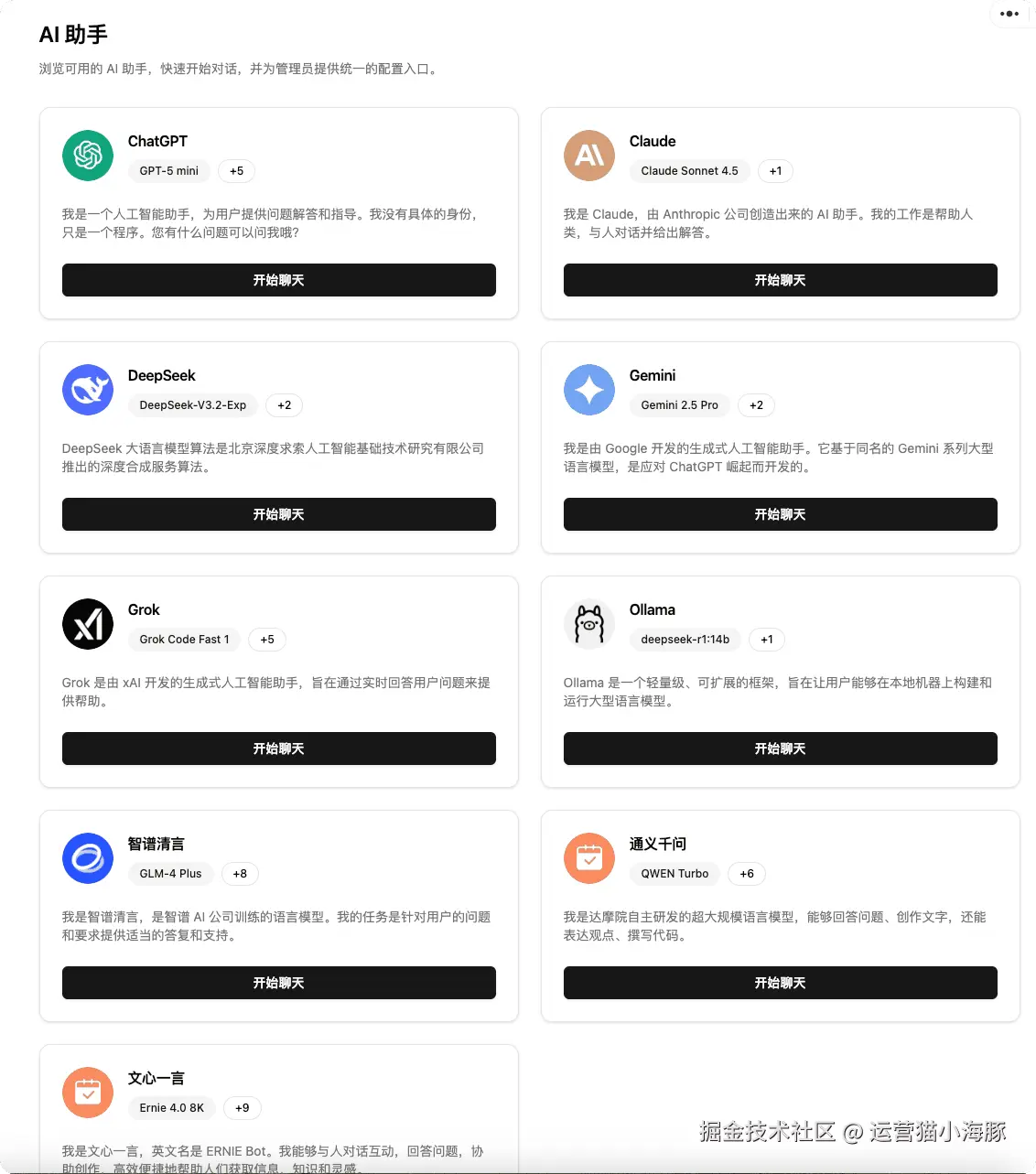Expand 智谱清言's +8 more models
The image size is (1036, 1174).
coord(240,874)
